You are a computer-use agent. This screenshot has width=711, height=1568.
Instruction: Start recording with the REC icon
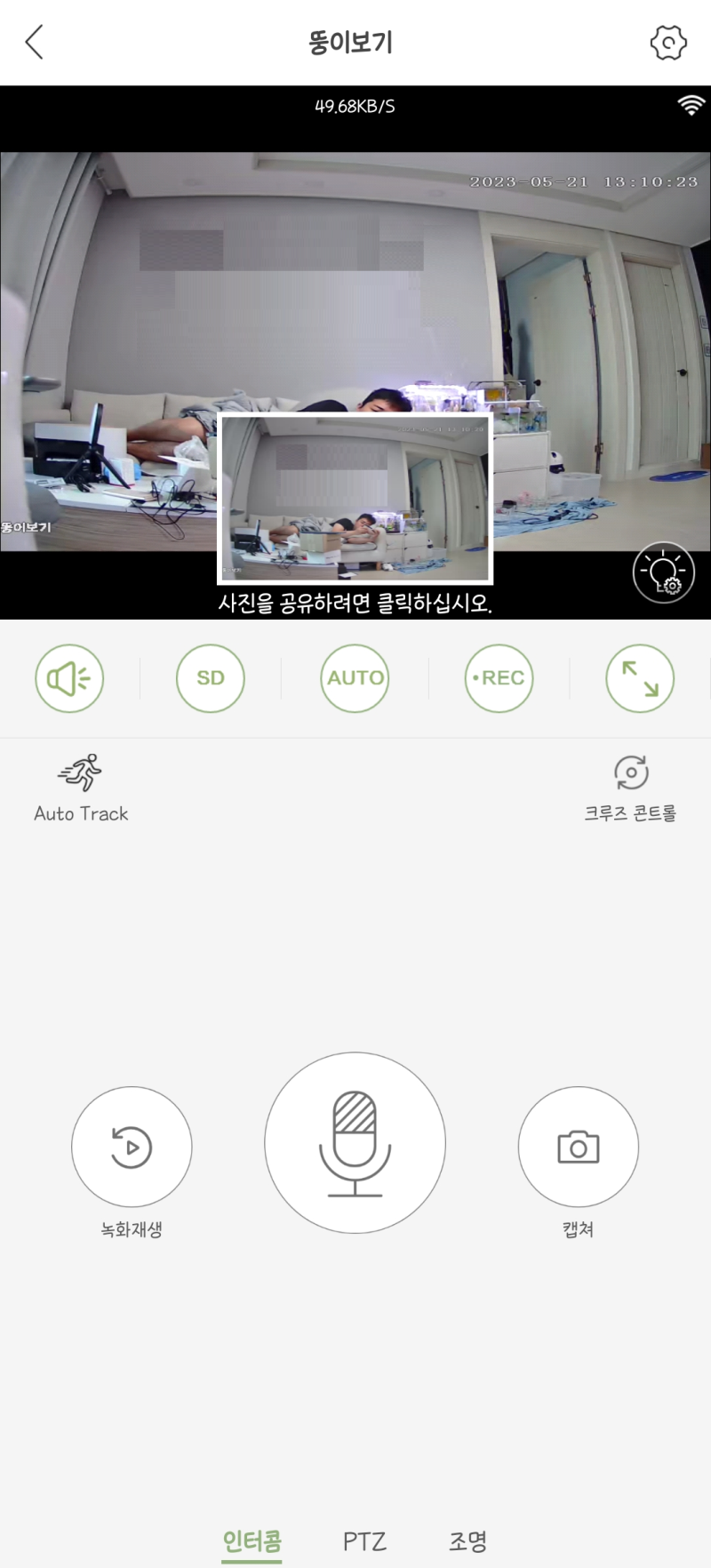(499, 678)
